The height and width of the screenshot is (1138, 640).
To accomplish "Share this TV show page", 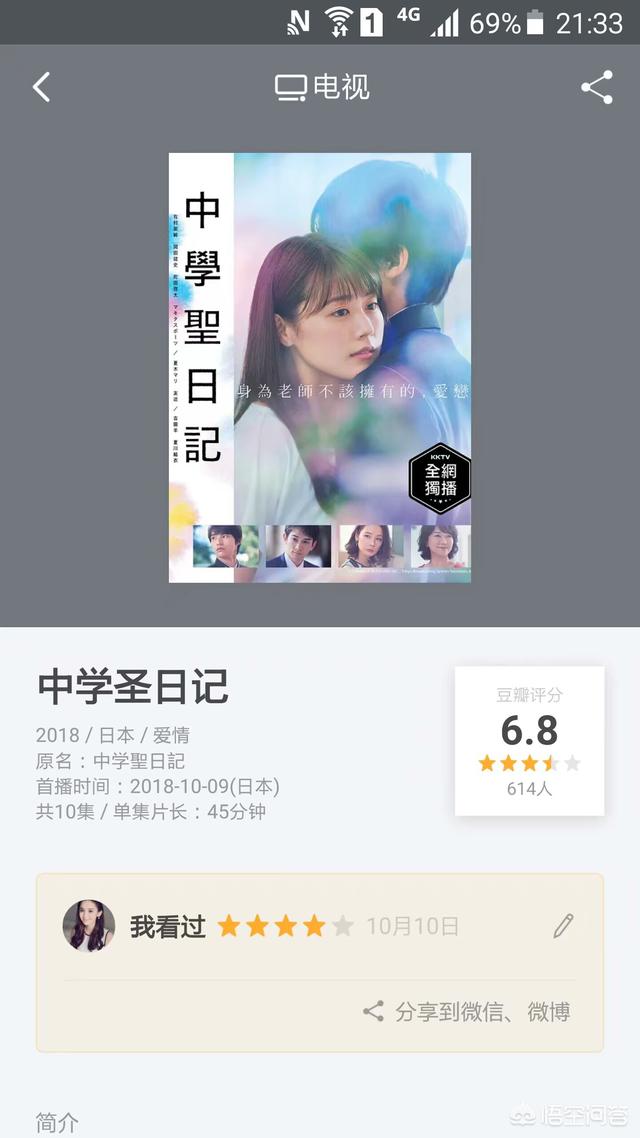I will (596, 87).
